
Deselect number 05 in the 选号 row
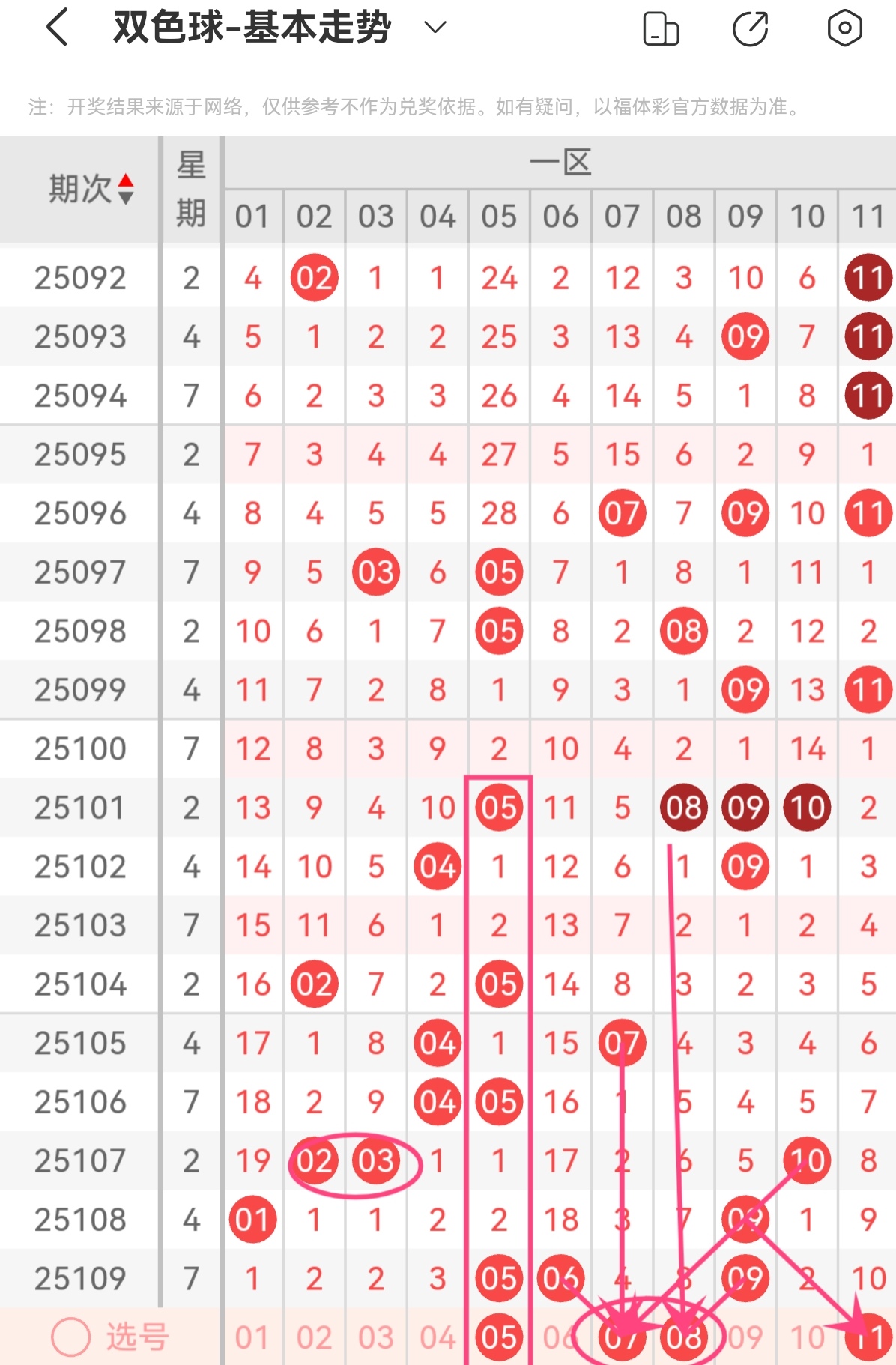(x=499, y=1337)
